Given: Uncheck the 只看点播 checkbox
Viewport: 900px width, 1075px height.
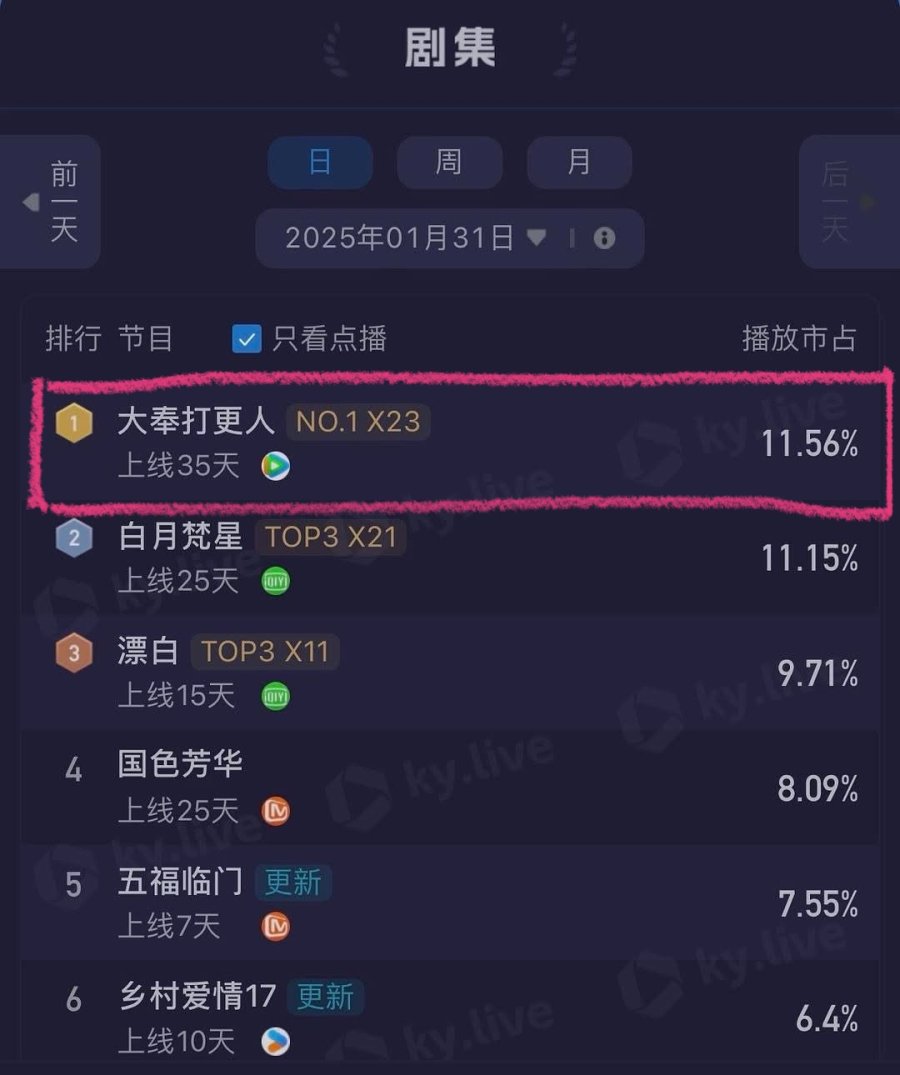Looking at the screenshot, I should (x=246, y=339).
